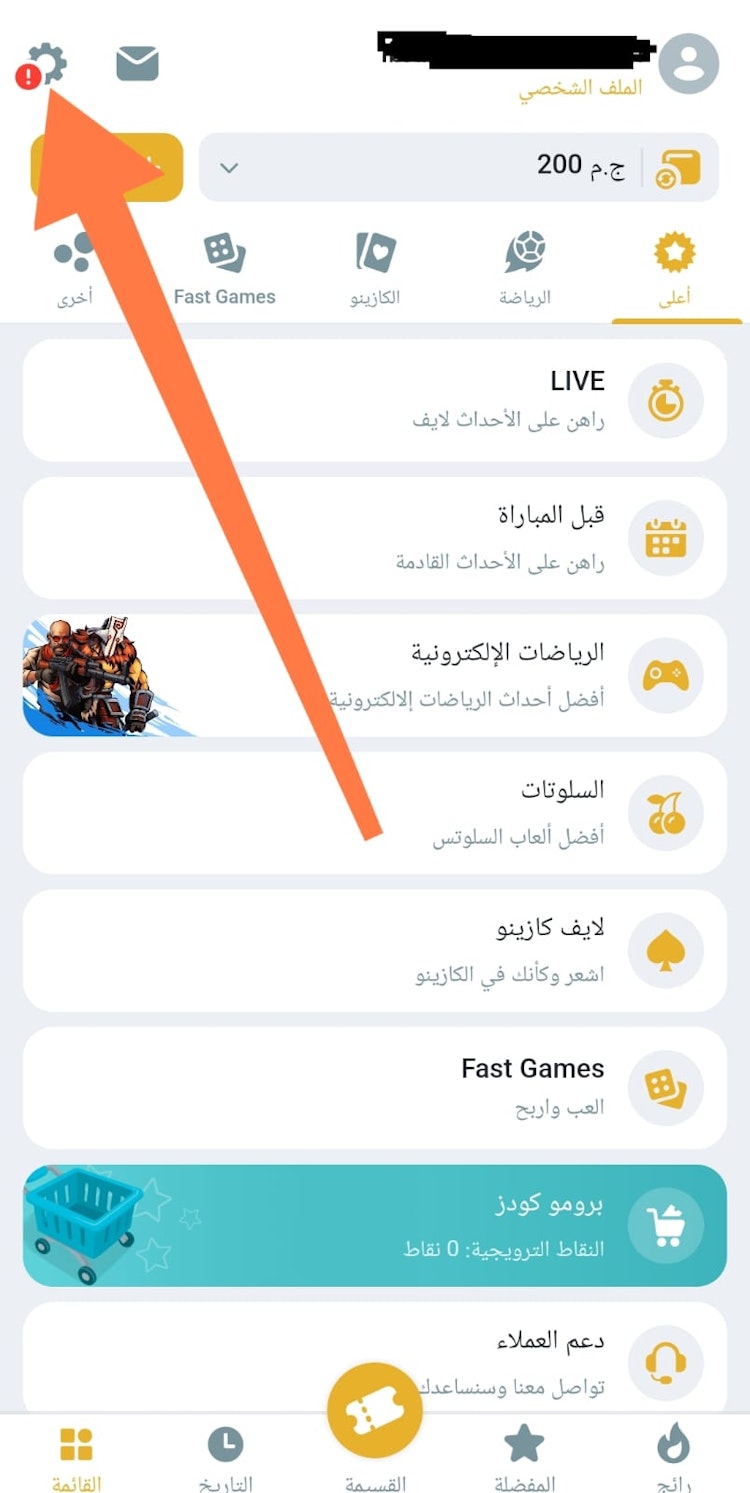Go to the المفضلة favorites tab
This screenshot has height=1493, width=750.
pyautogui.click(x=524, y=1455)
